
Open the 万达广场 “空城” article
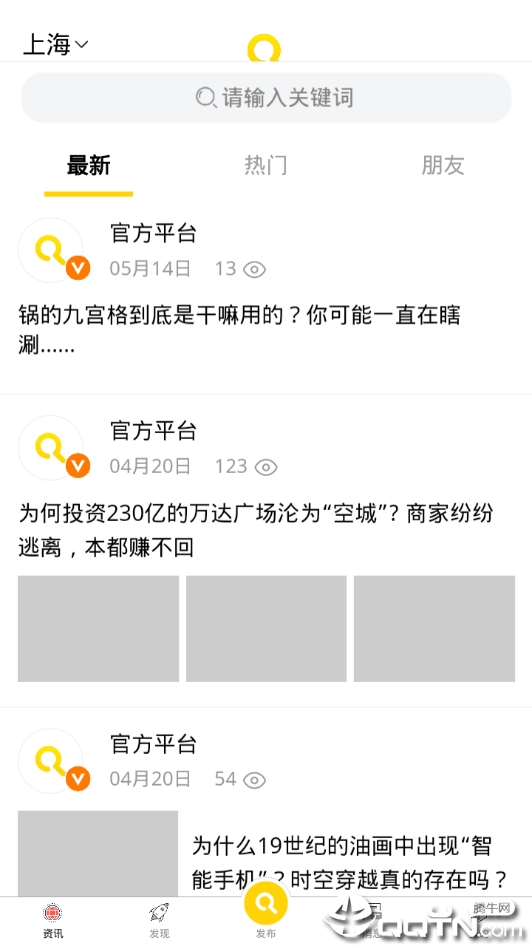[256, 531]
